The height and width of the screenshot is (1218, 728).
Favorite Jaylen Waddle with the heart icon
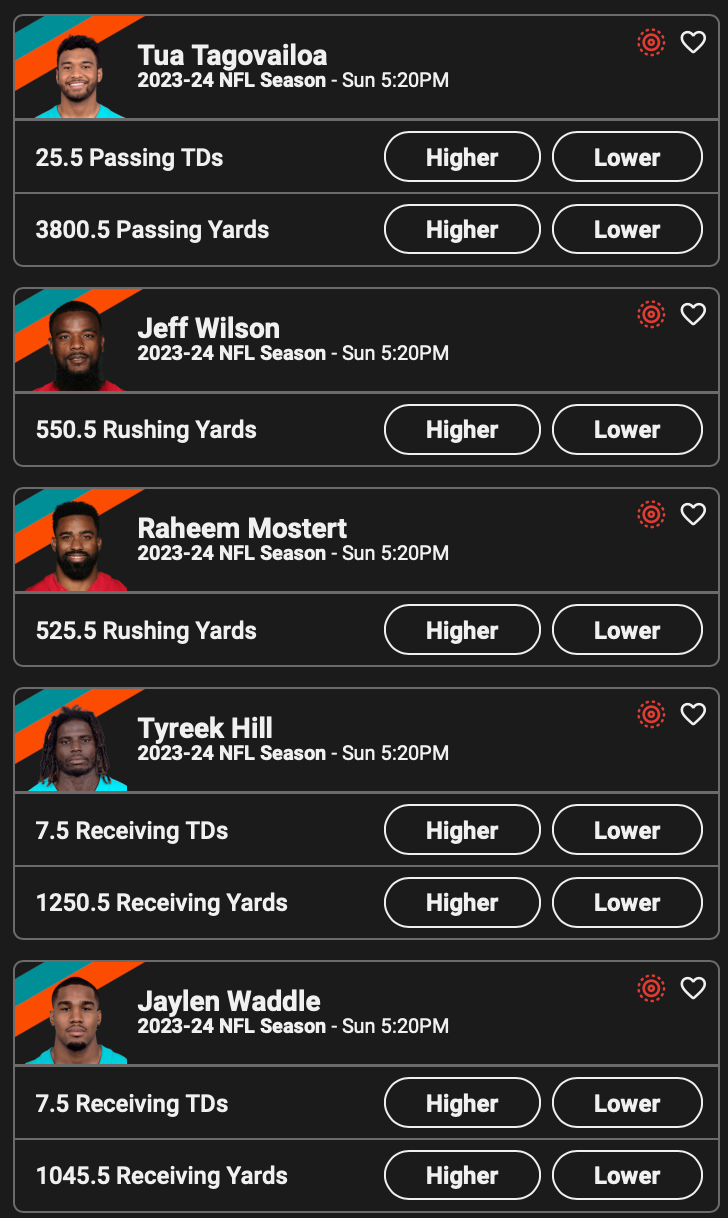pyautogui.click(x=693, y=988)
